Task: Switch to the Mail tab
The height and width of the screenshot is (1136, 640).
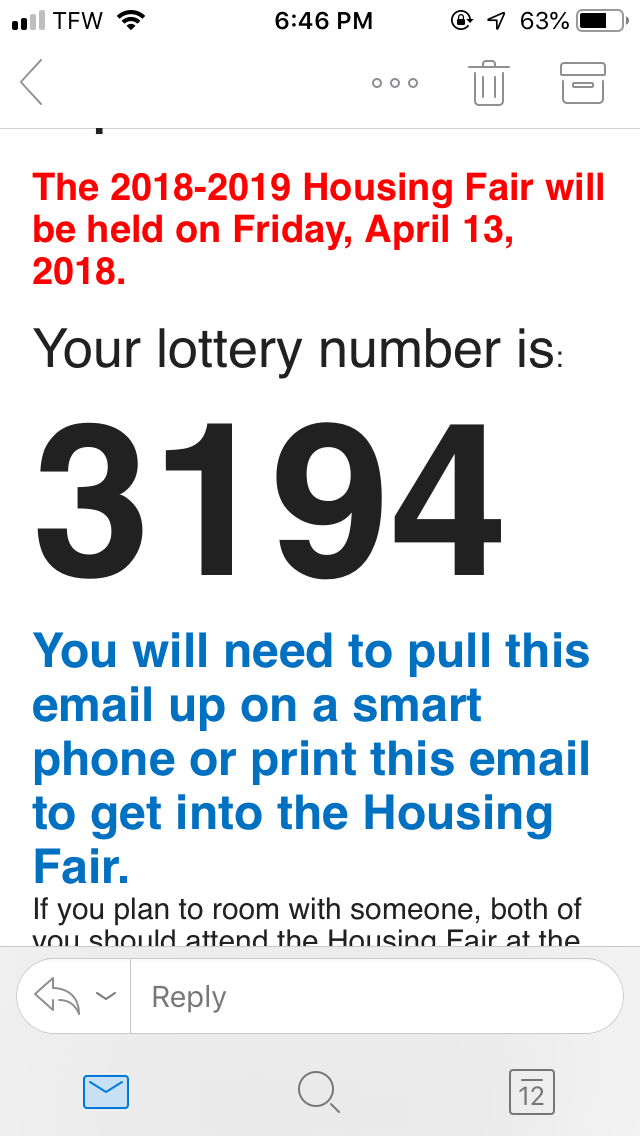Action: (105, 1091)
